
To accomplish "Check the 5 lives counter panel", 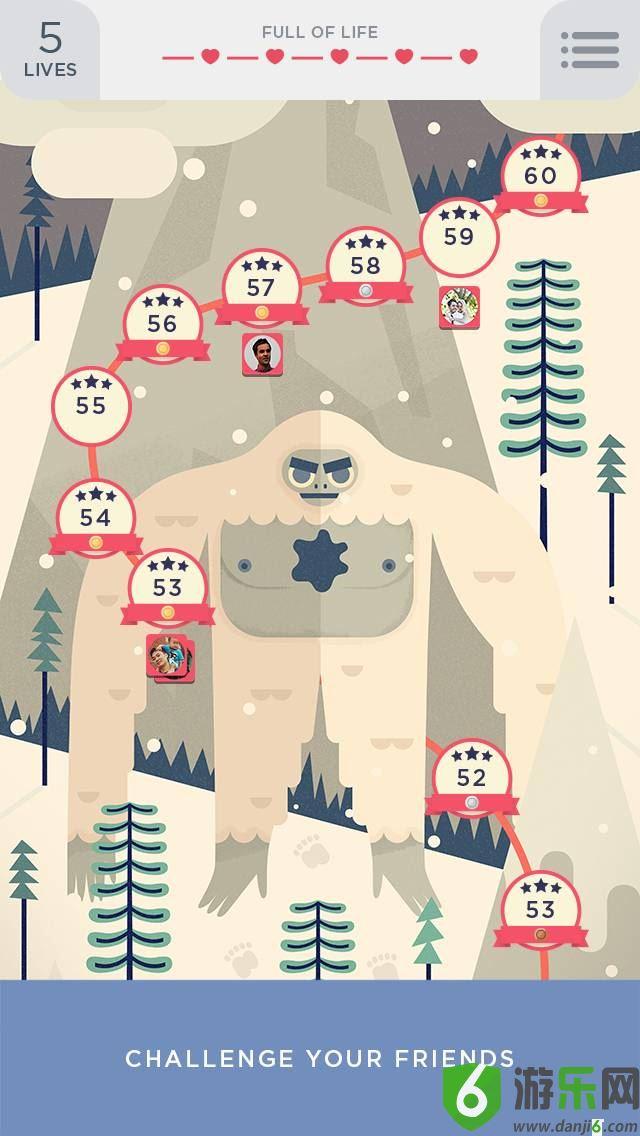I will point(50,50).
